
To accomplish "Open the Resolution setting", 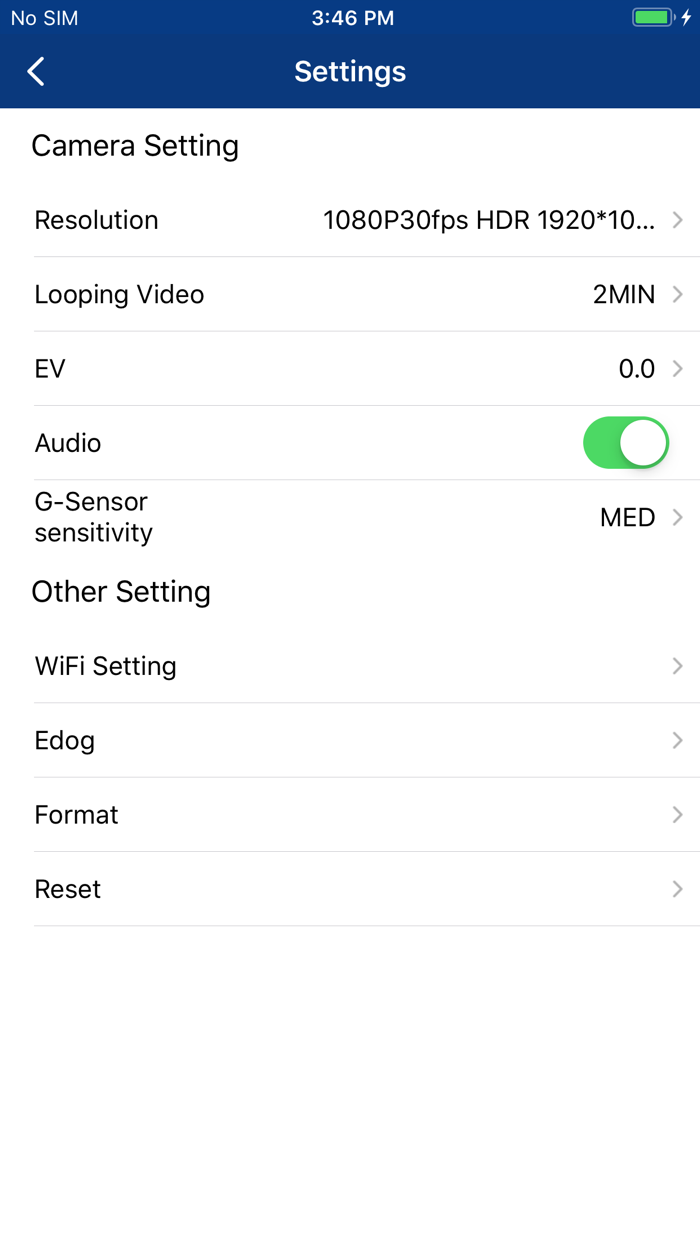I will pos(350,220).
